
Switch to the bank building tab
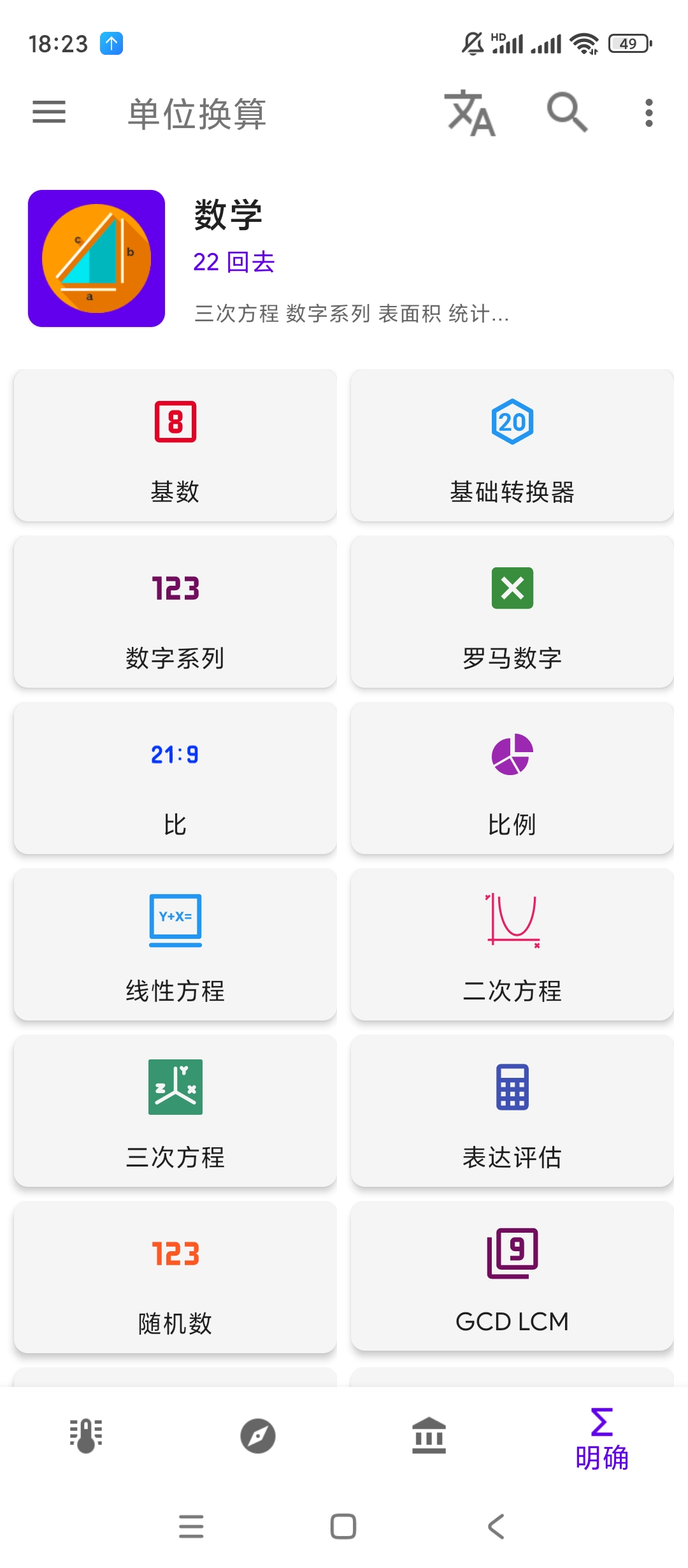coord(429,1436)
